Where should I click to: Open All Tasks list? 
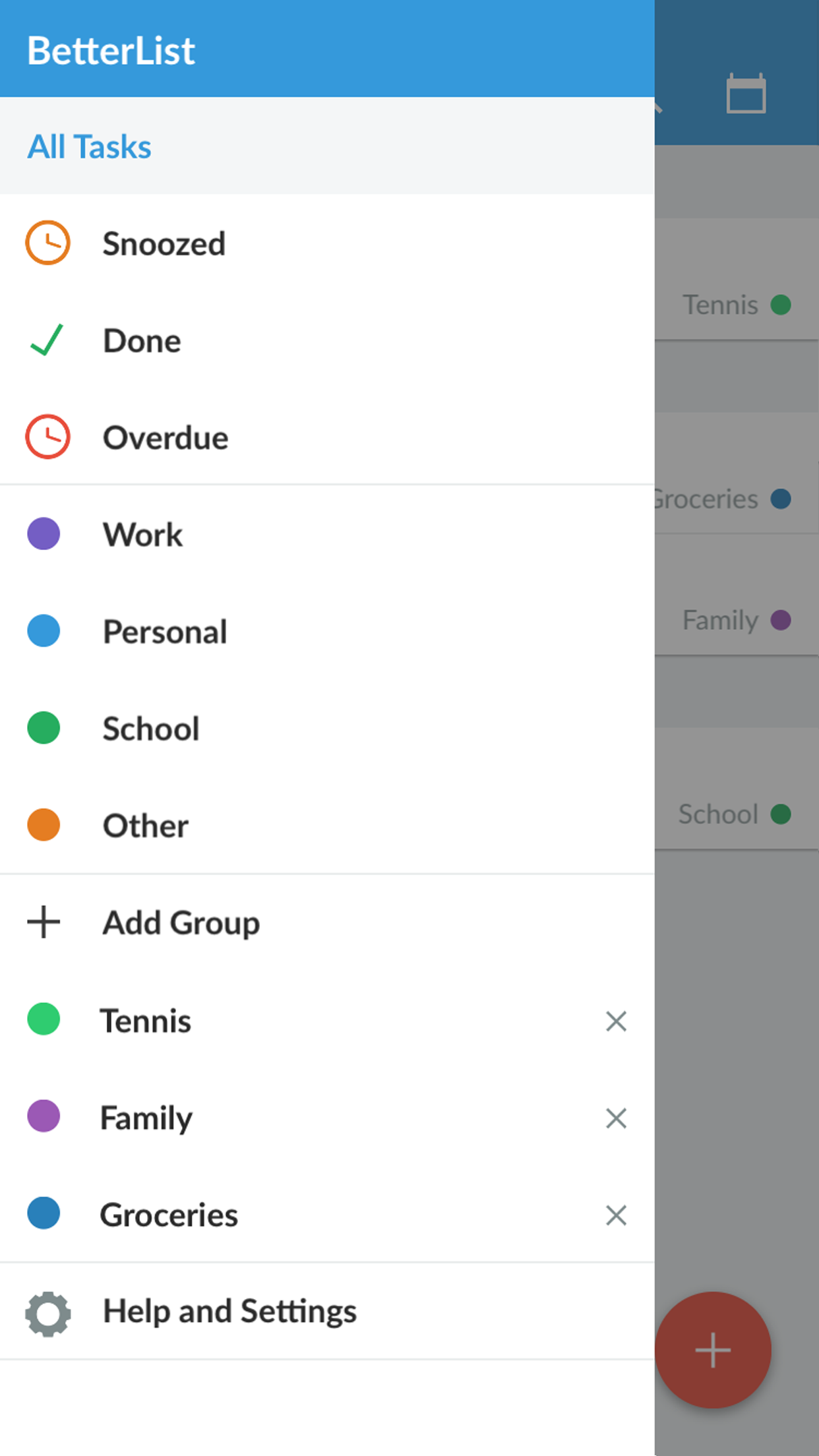coord(90,146)
